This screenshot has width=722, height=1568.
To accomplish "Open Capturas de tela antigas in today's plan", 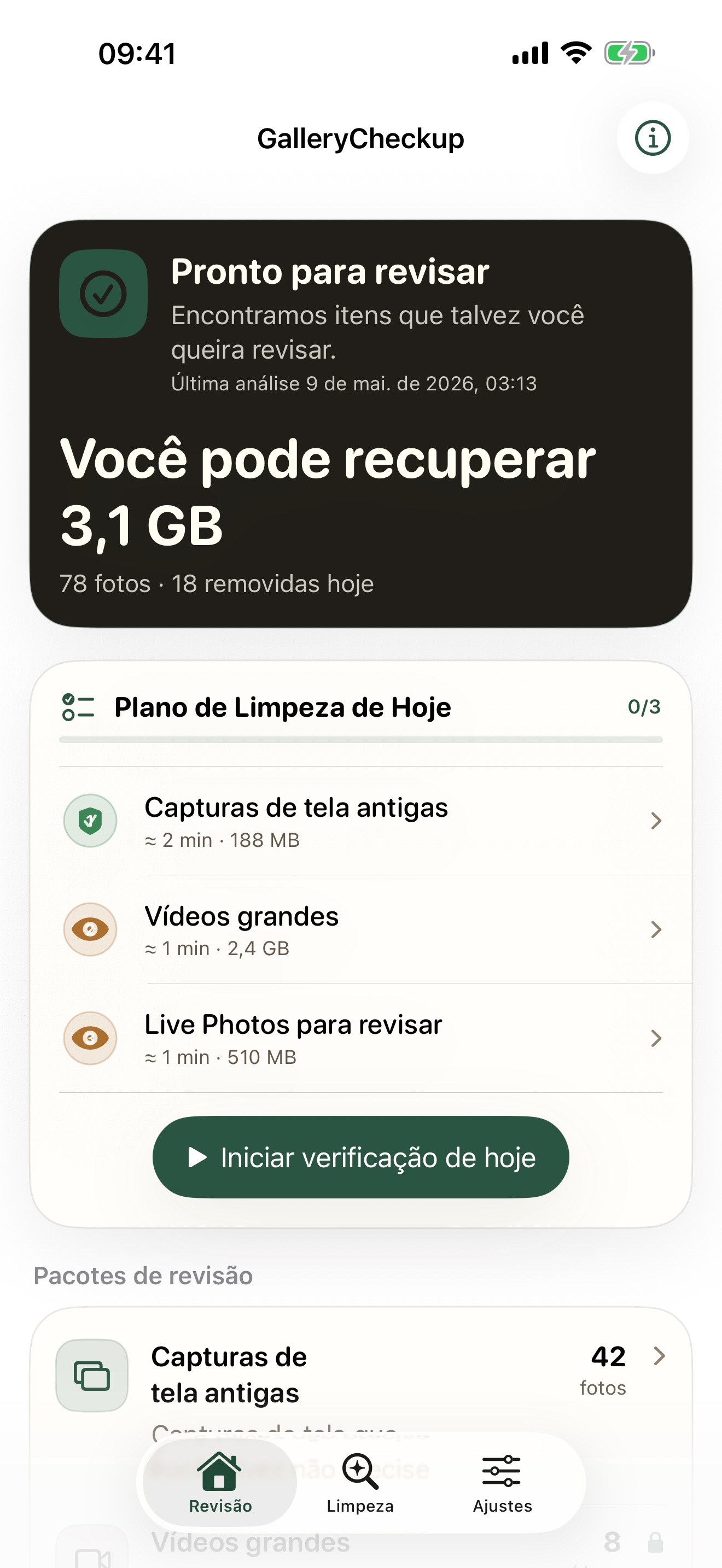I will coord(361,821).
